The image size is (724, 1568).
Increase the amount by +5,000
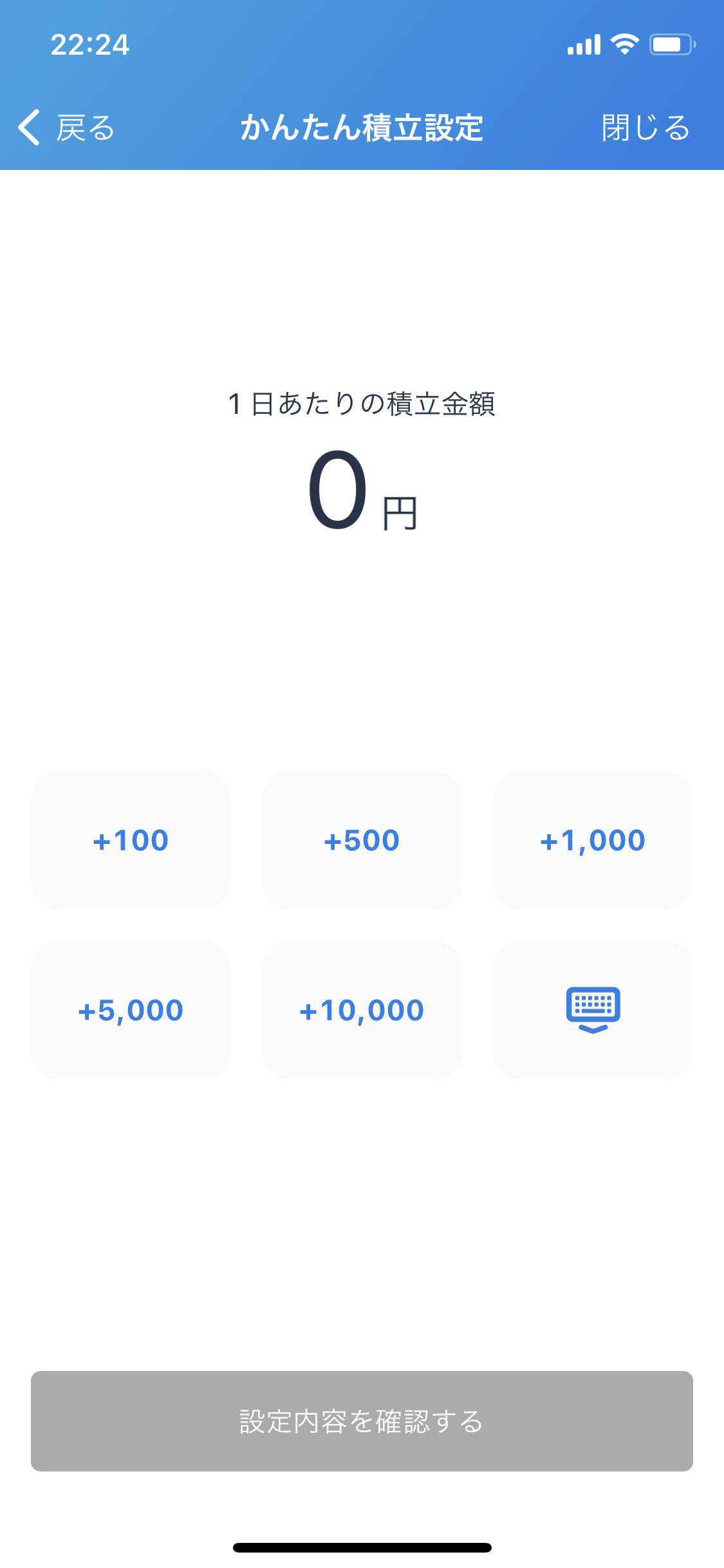click(131, 1010)
